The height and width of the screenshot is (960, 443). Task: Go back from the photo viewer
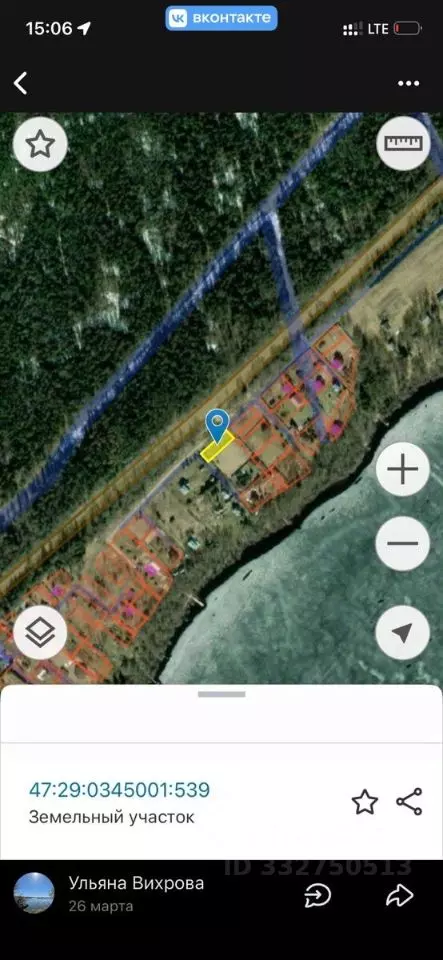pyautogui.click(x=21, y=83)
